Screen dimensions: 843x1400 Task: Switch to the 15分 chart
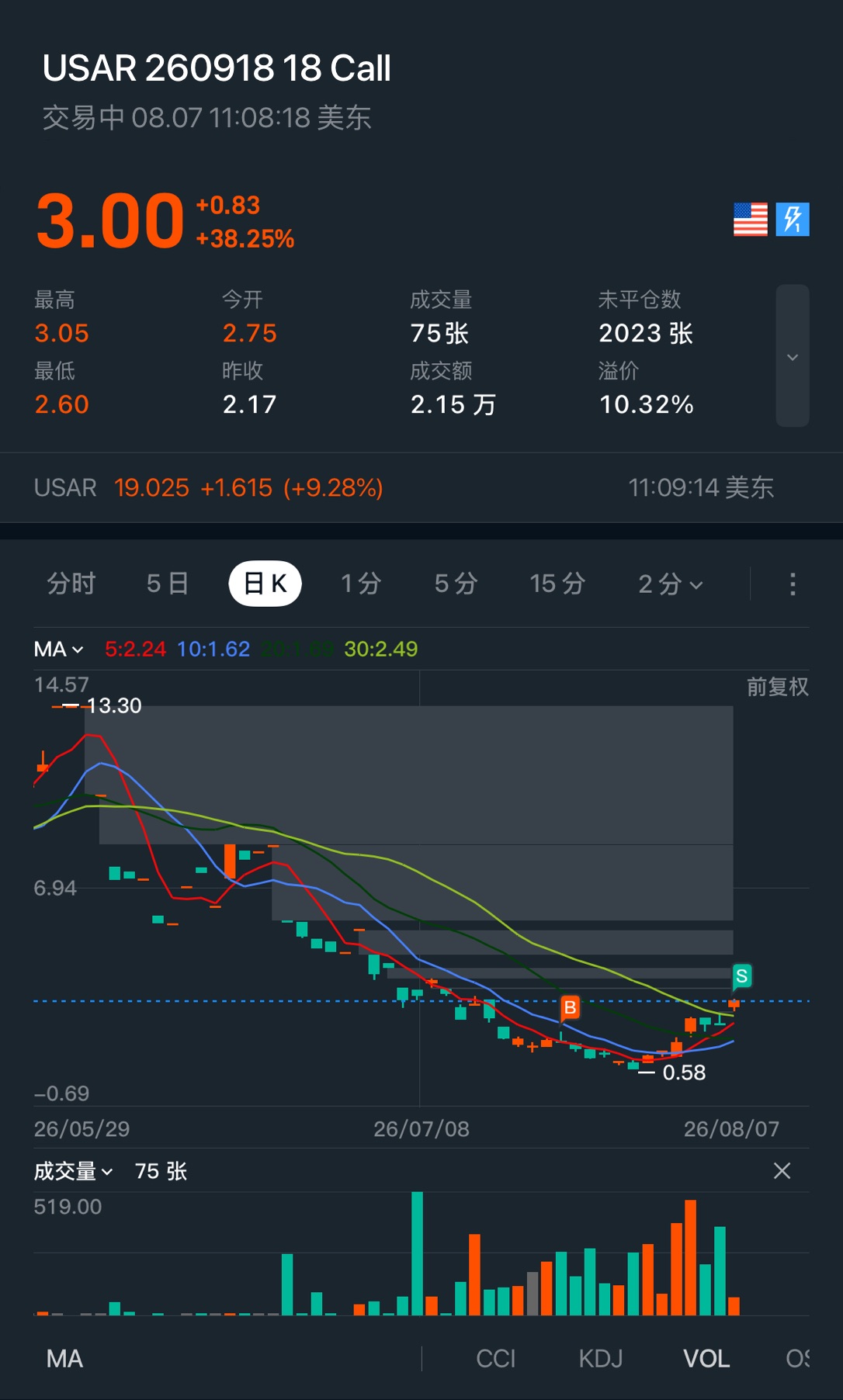[557, 584]
